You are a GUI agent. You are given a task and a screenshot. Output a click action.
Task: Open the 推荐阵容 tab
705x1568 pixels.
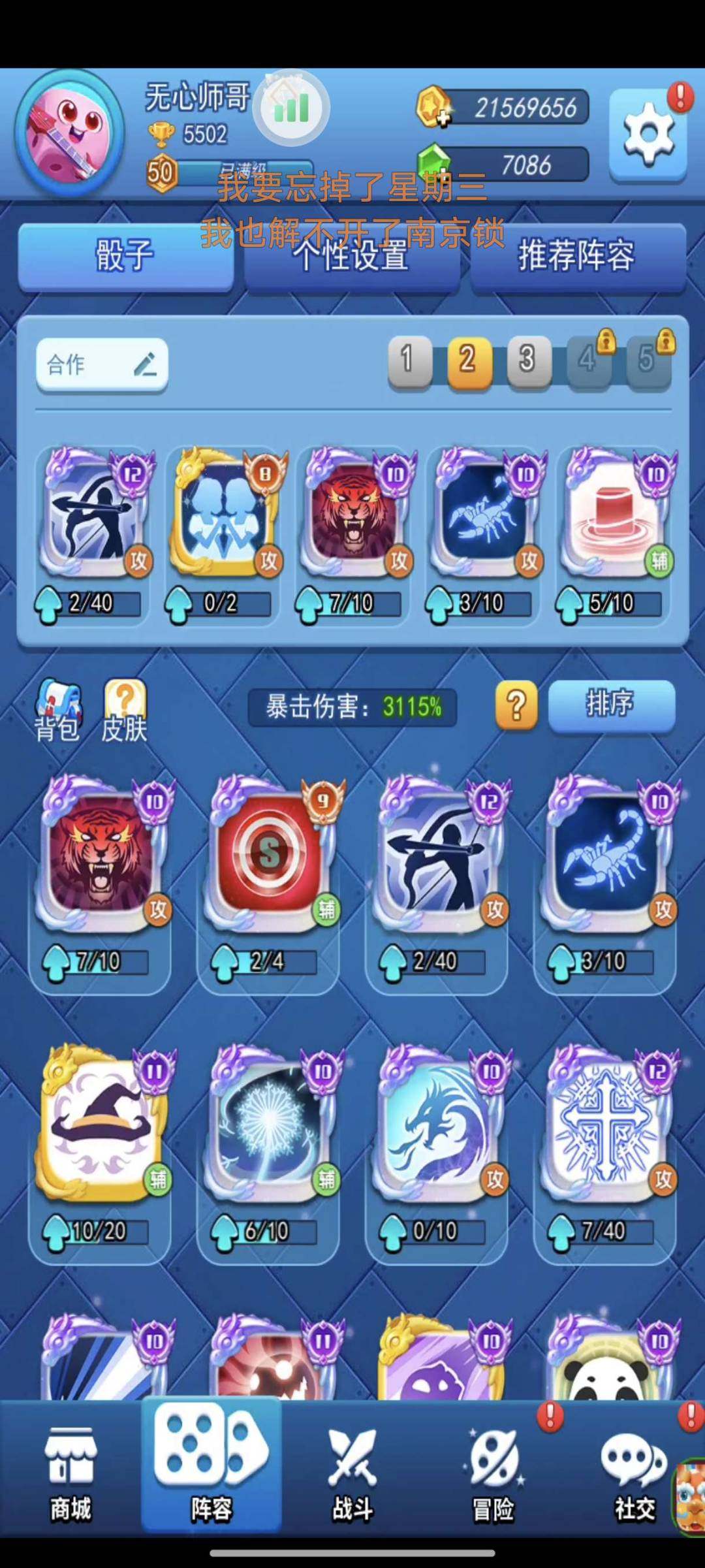(x=576, y=255)
